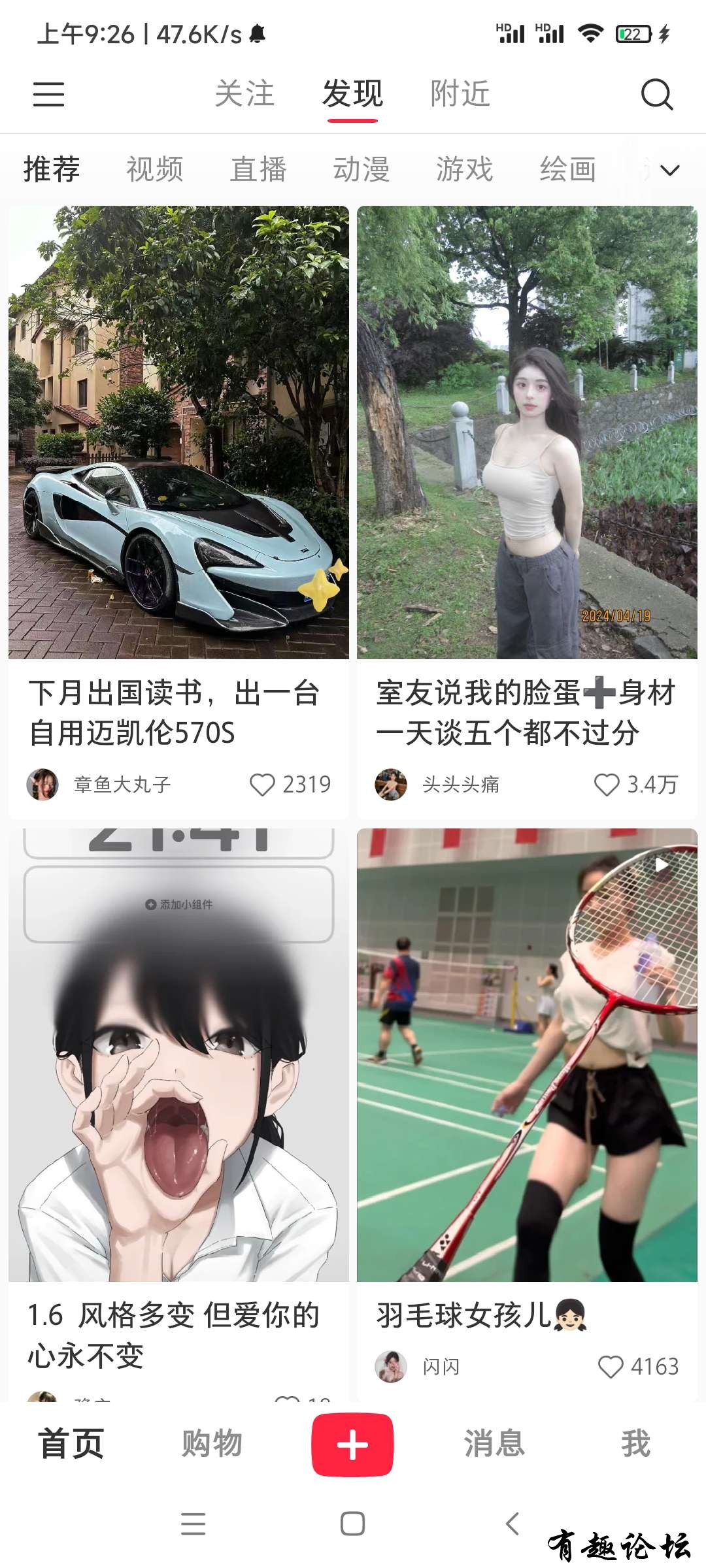Viewport: 706px width, 1568px height.
Task: Open the search magnifier icon
Action: coord(656,94)
